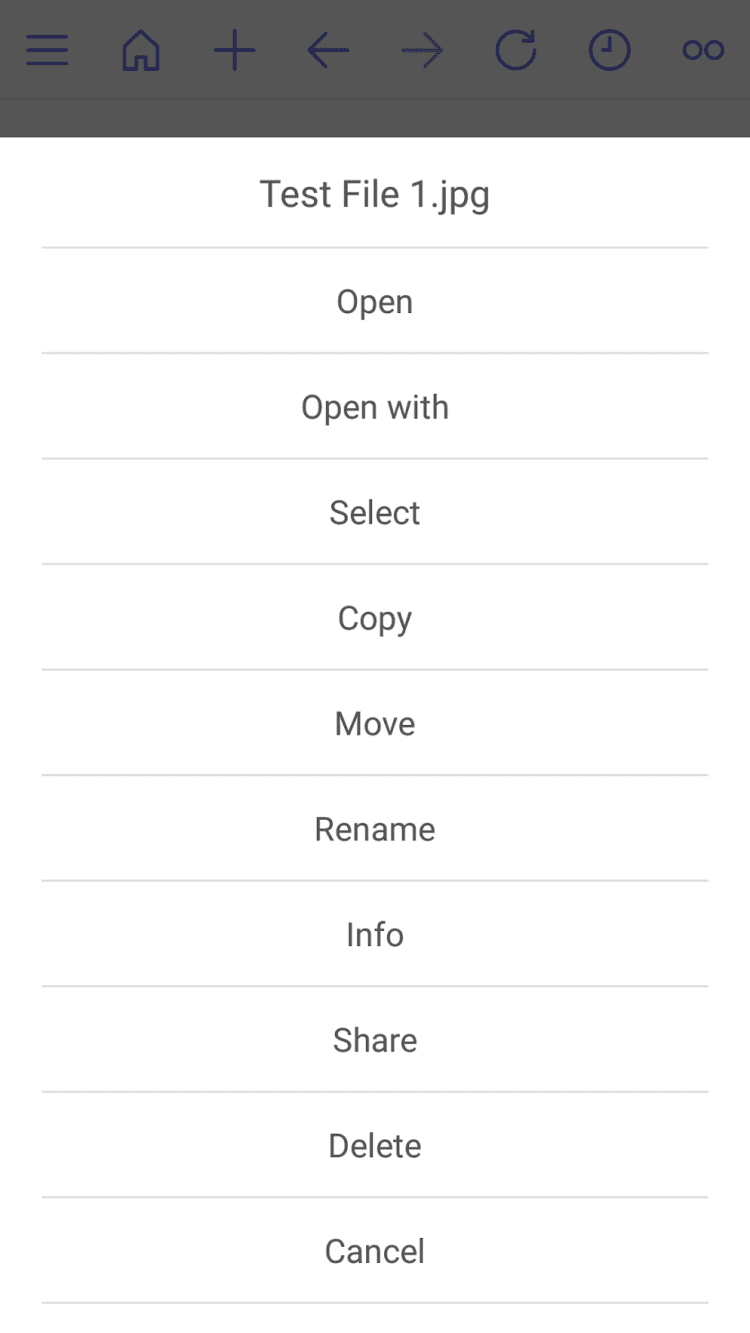View file Info

pos(374,935)
